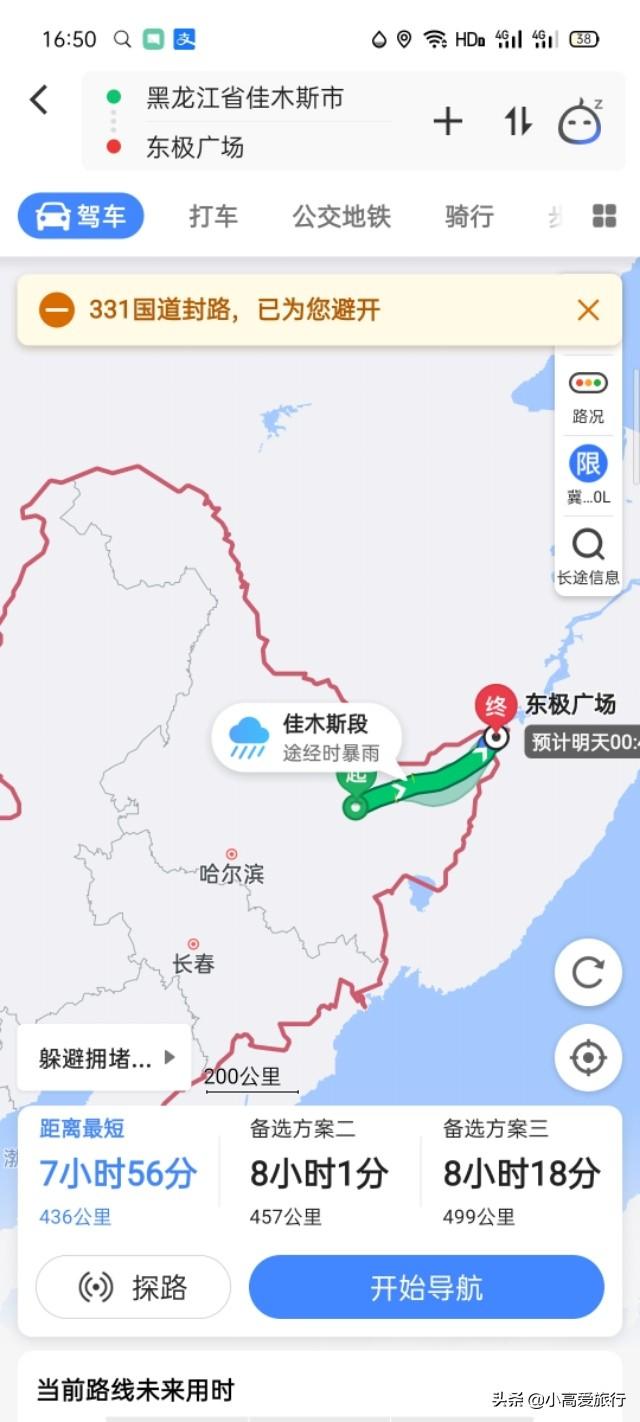Start navigation with 开始导航
Screen dimensions: 640x1422
coord(427,1287)
